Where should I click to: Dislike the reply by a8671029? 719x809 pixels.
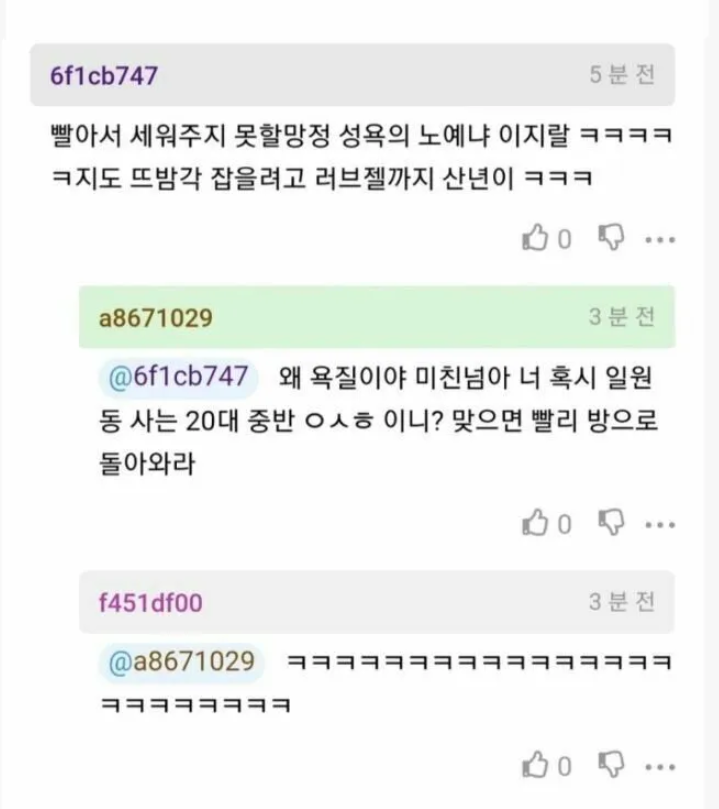[x=611, y=522]
